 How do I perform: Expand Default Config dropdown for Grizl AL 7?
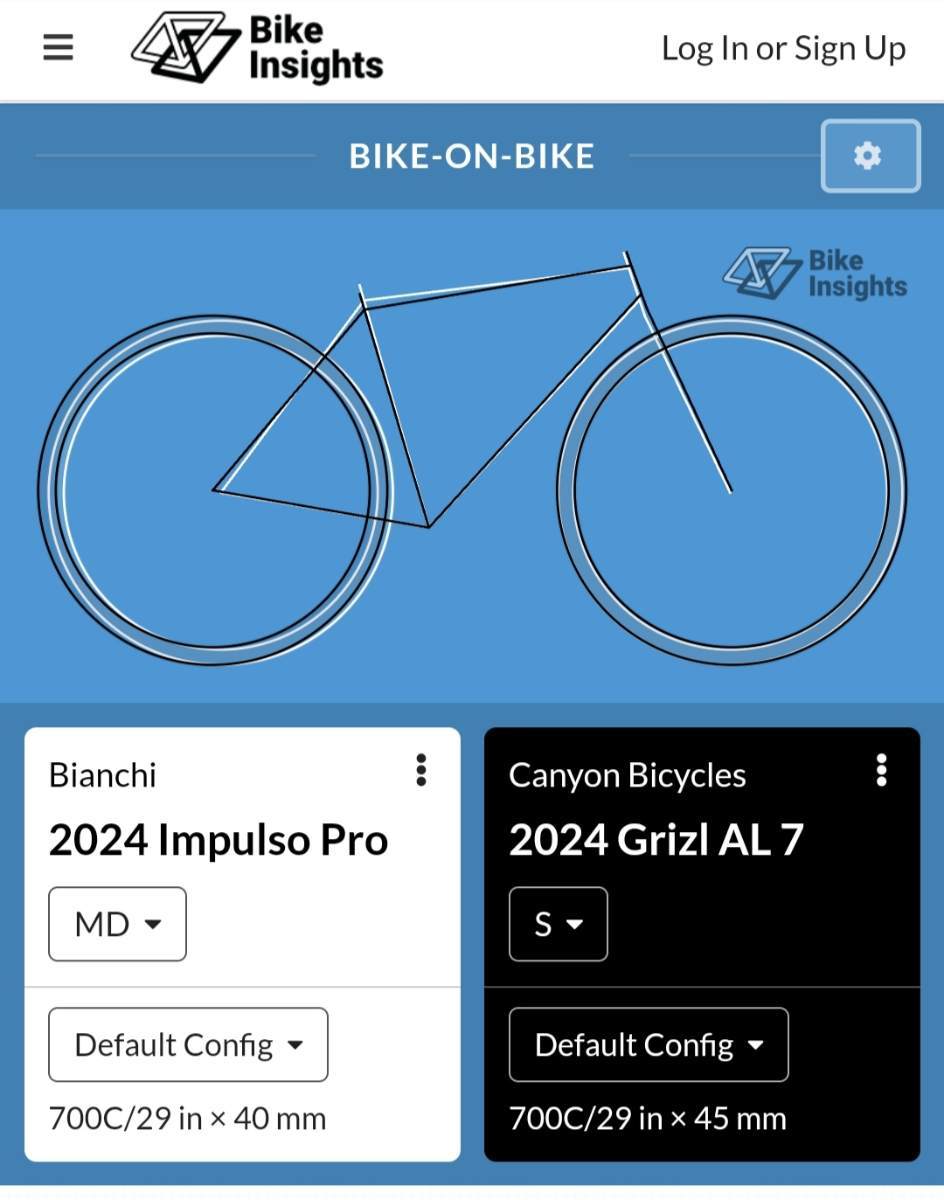pos(648,1045)
